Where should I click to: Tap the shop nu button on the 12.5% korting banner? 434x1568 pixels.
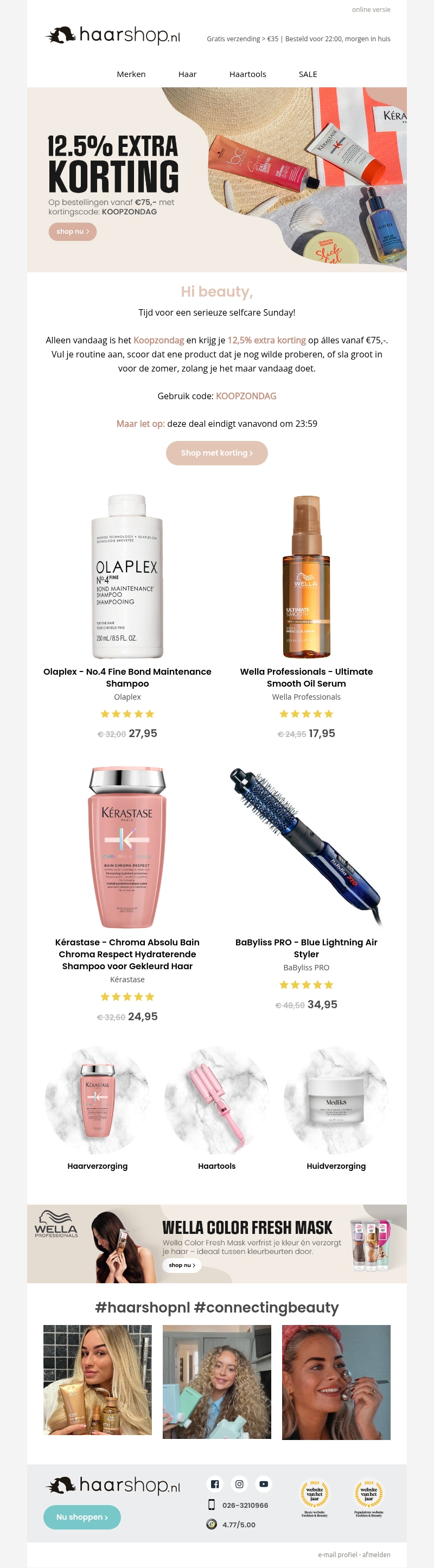[x=73, y=231]
